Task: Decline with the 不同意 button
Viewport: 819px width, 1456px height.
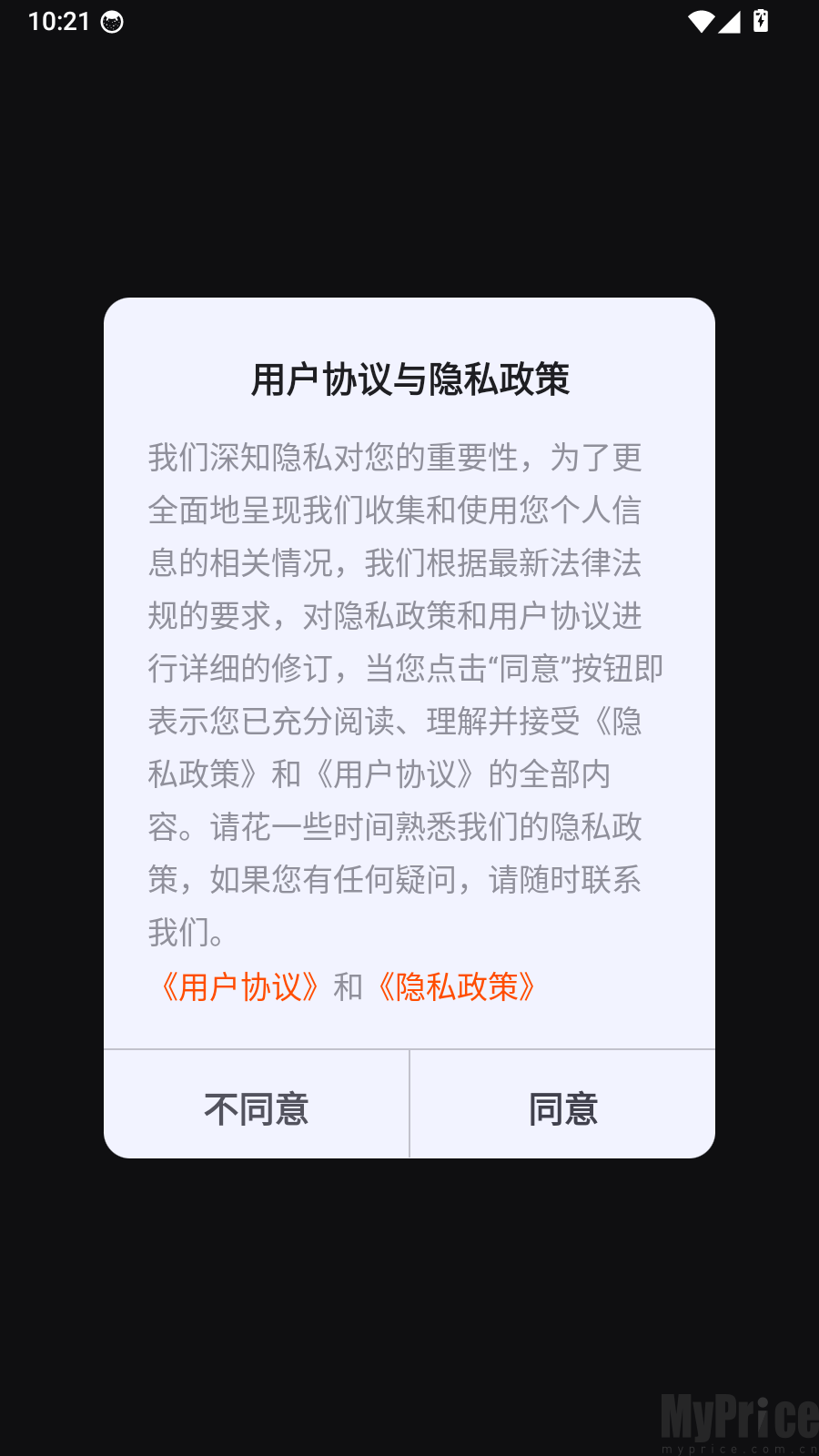Action: [257, 1105]
